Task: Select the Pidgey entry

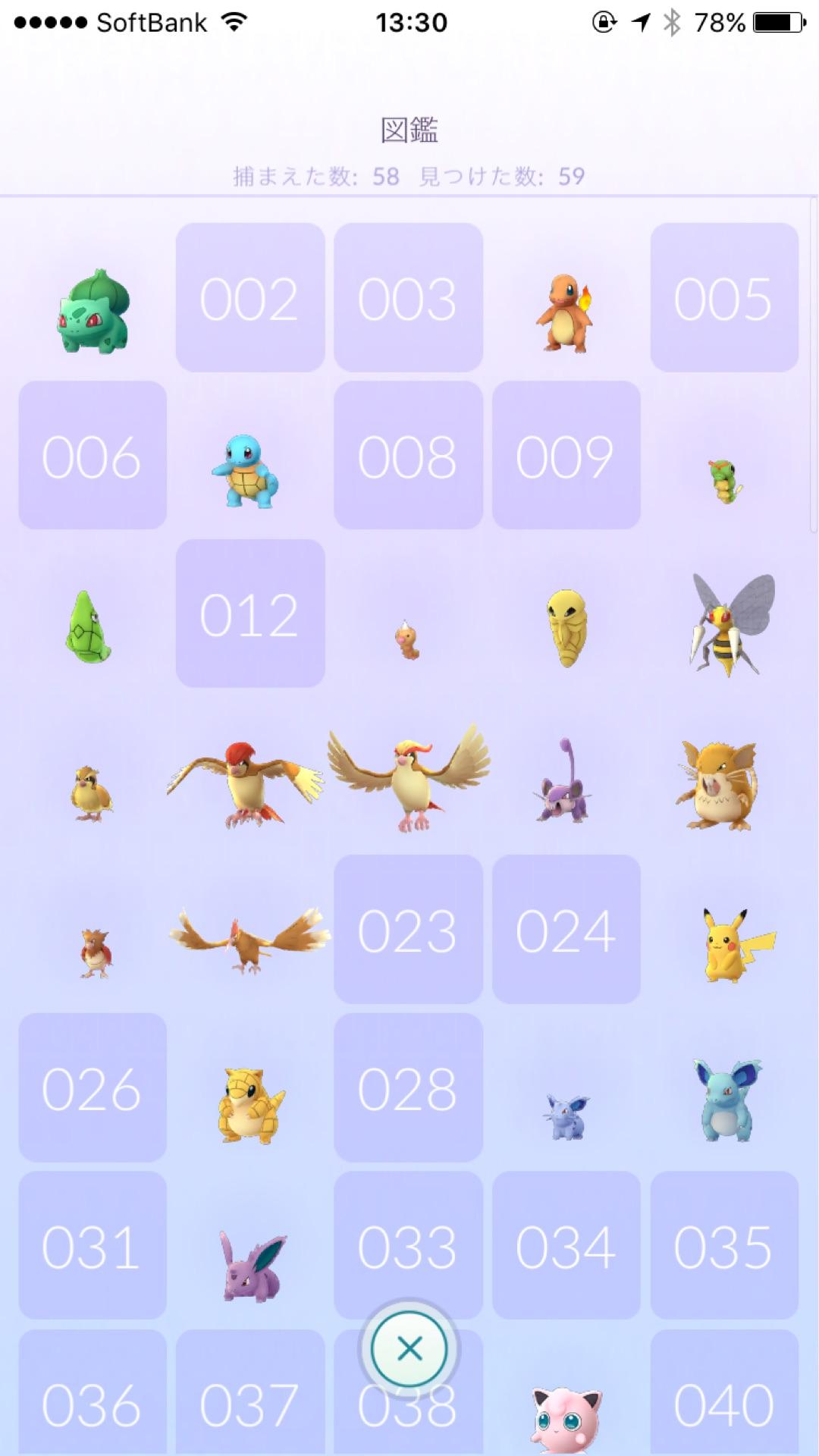Action: point(93,792)
